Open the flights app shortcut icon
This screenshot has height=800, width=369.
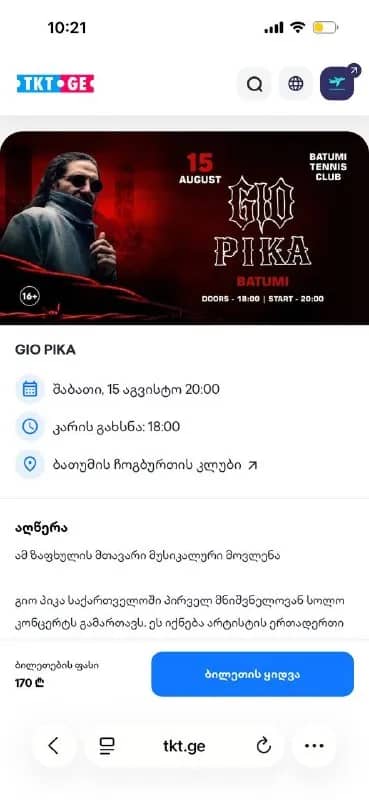(x=337, y=83)
